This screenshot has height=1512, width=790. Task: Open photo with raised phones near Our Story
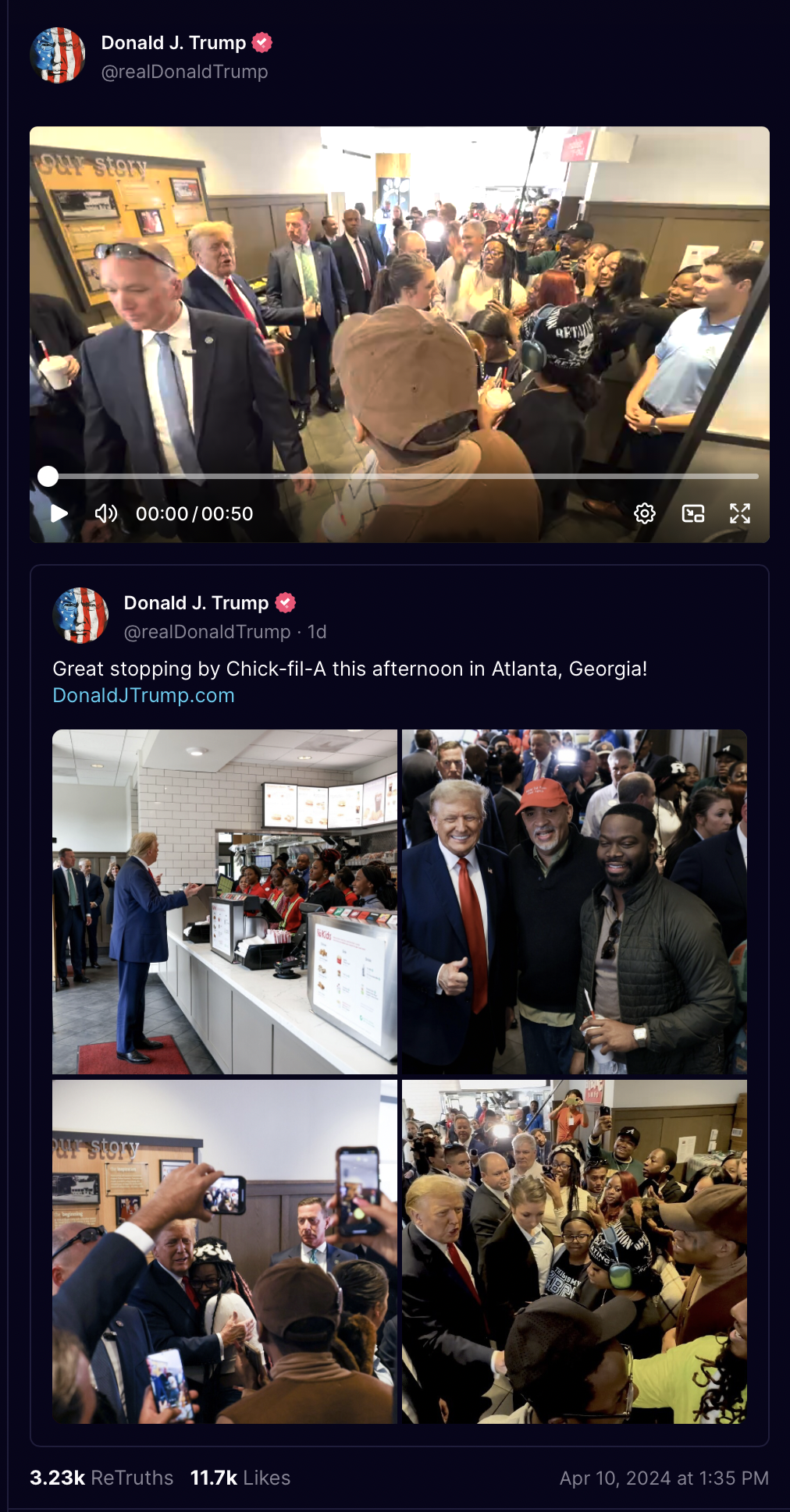[x=225, y=1252]
